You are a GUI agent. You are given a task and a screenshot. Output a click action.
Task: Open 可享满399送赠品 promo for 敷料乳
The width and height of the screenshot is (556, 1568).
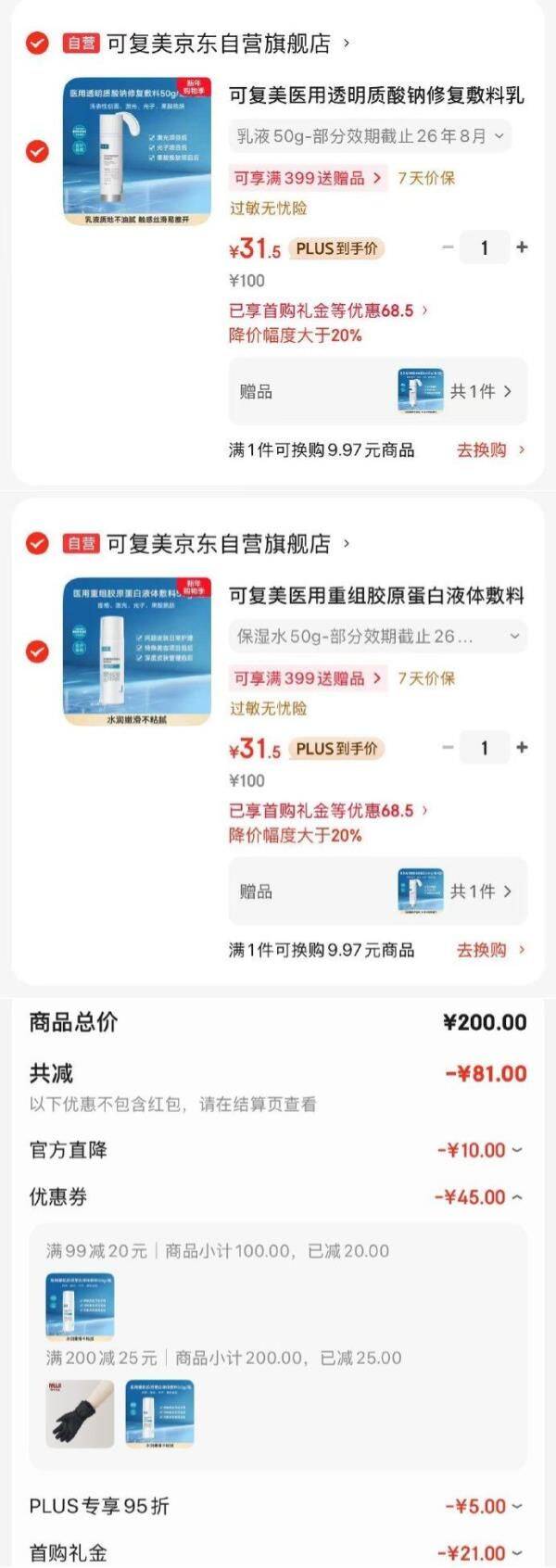click(308, 178)
